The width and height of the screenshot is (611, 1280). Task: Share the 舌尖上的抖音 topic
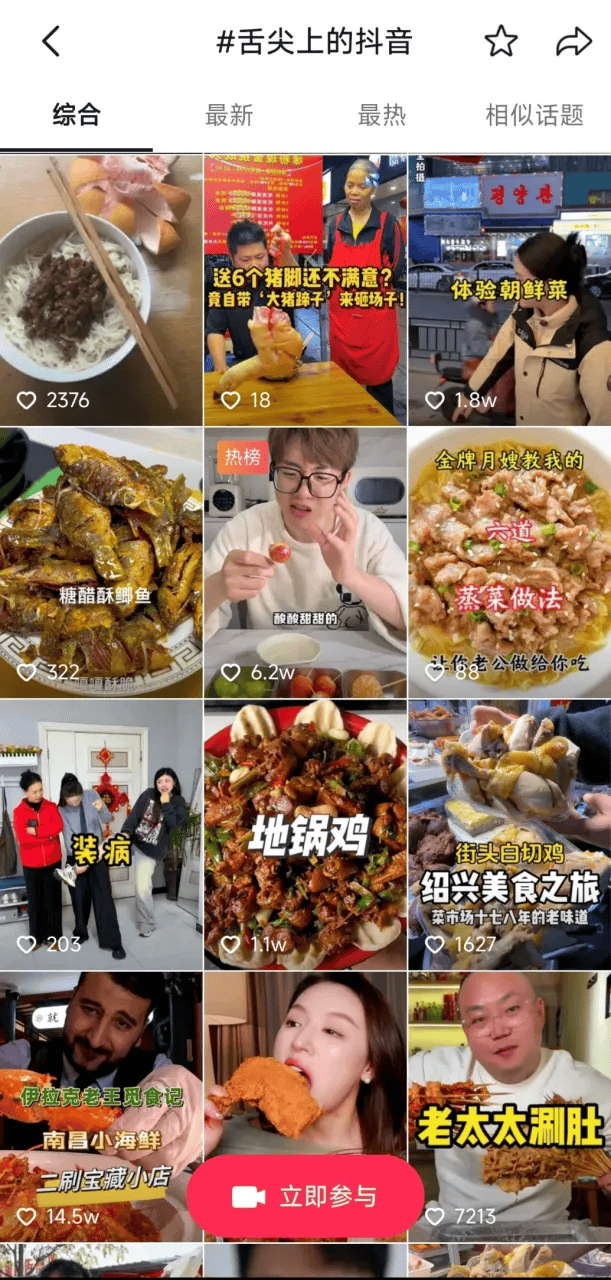tap(573, 41)
